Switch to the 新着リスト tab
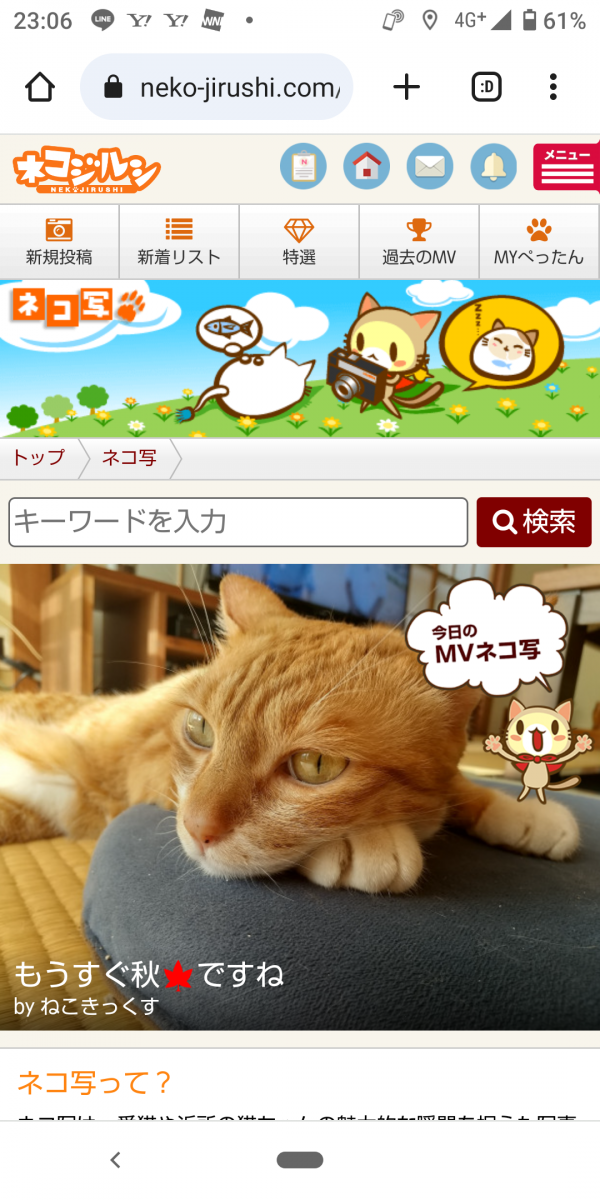Screen dimensions: 600x1200 click(179, 242)
